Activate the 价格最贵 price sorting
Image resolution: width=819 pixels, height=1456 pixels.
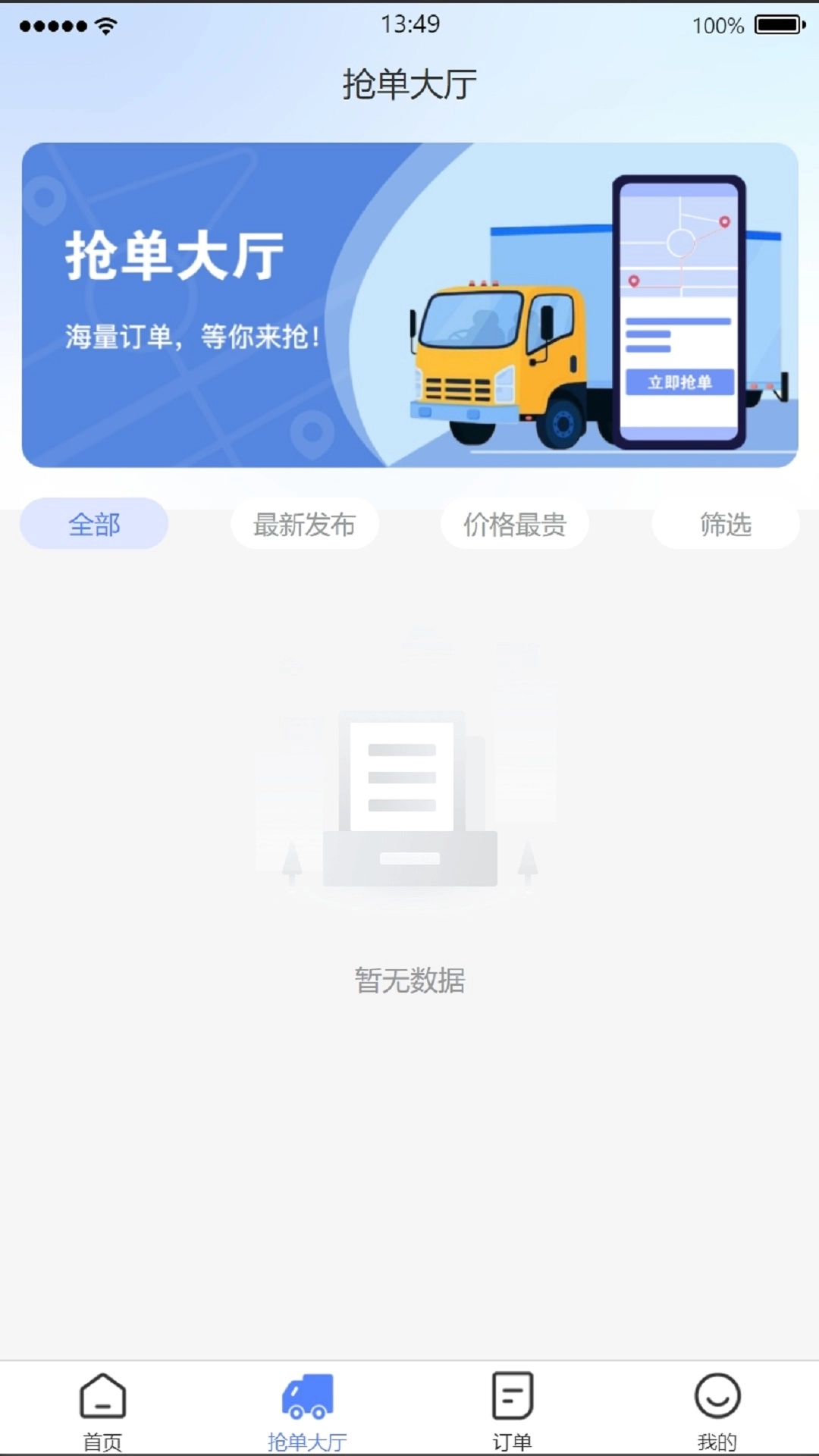[x=515, y=523]
